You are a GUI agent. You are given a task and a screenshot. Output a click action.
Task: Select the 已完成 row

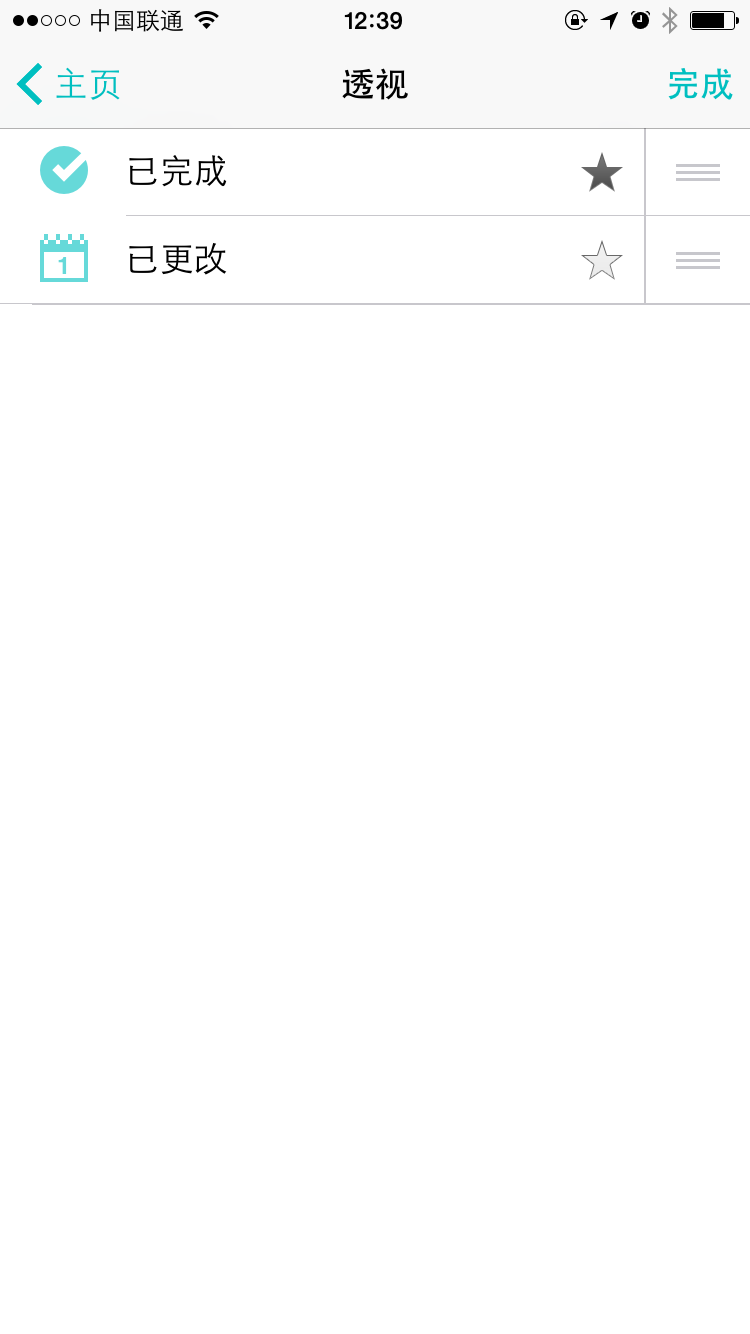[x=322, y=172]
